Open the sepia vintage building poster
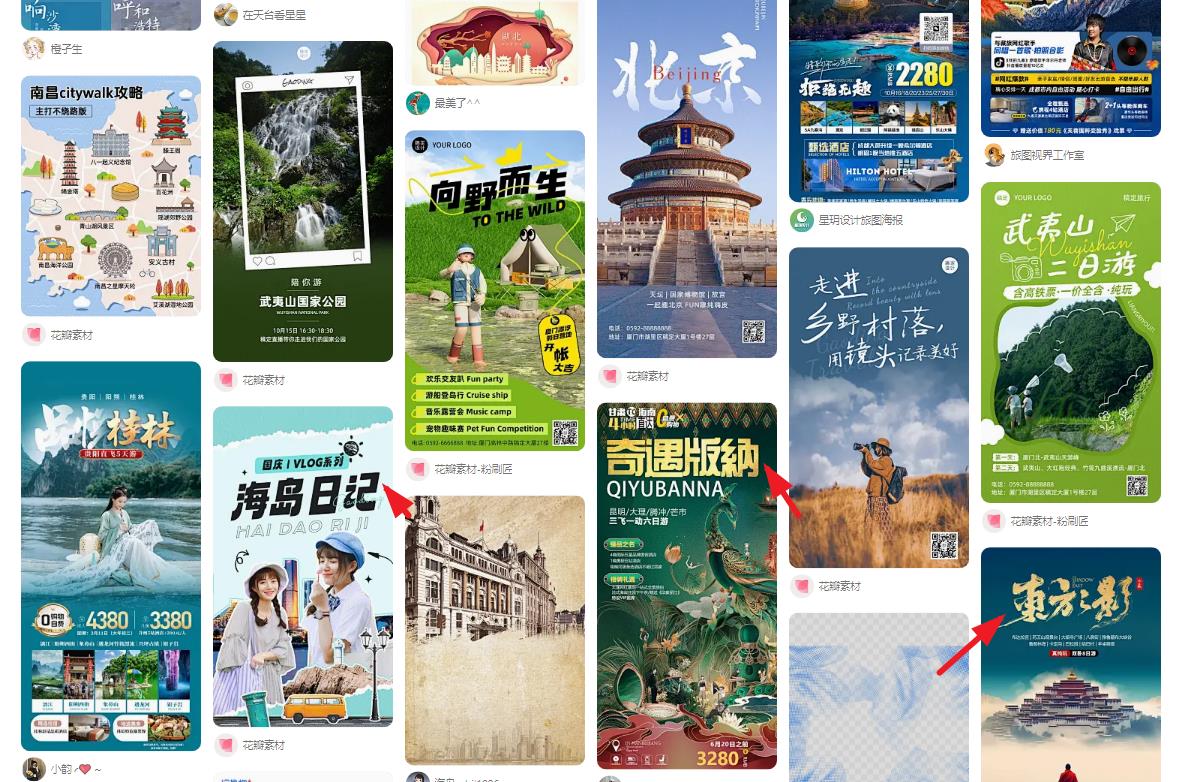This screenshot has height=782, width=1189. pos(494,630)
